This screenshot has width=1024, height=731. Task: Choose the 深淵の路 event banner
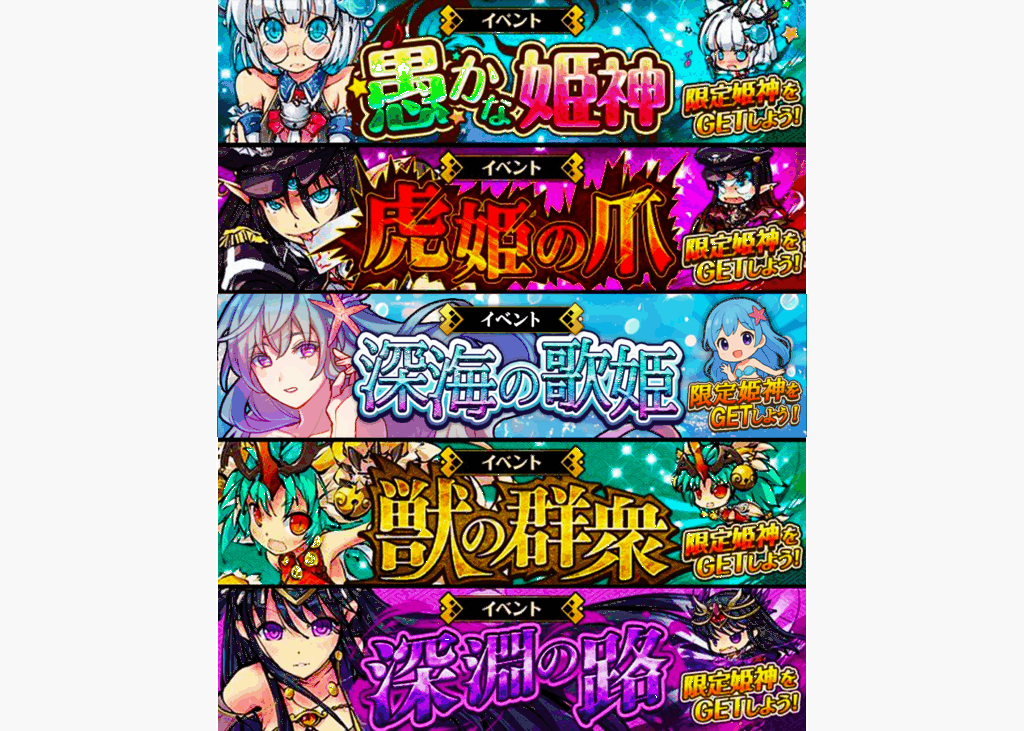pos(512,660)
